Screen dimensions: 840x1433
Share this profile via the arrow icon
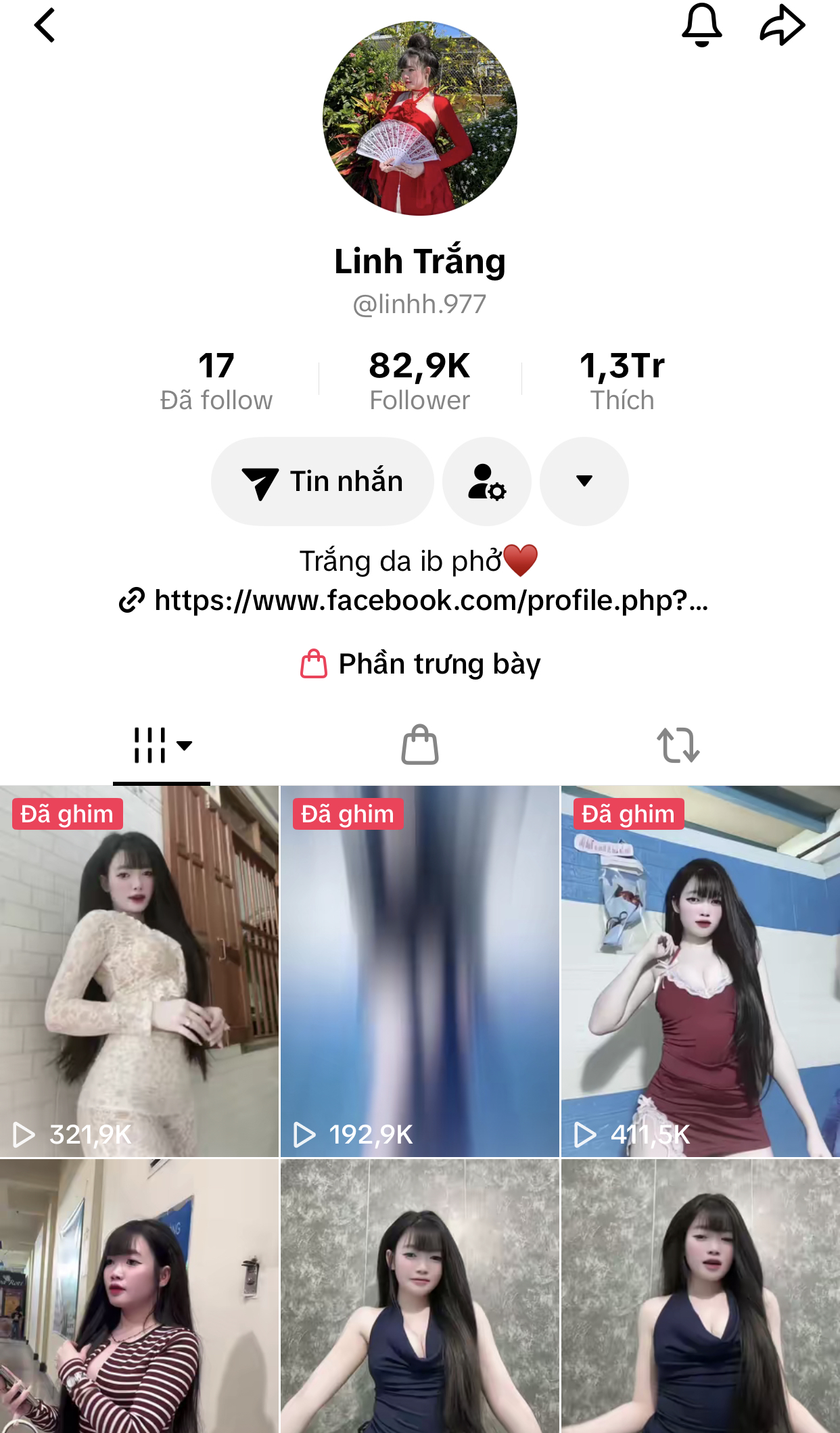[x=782, y=26]
